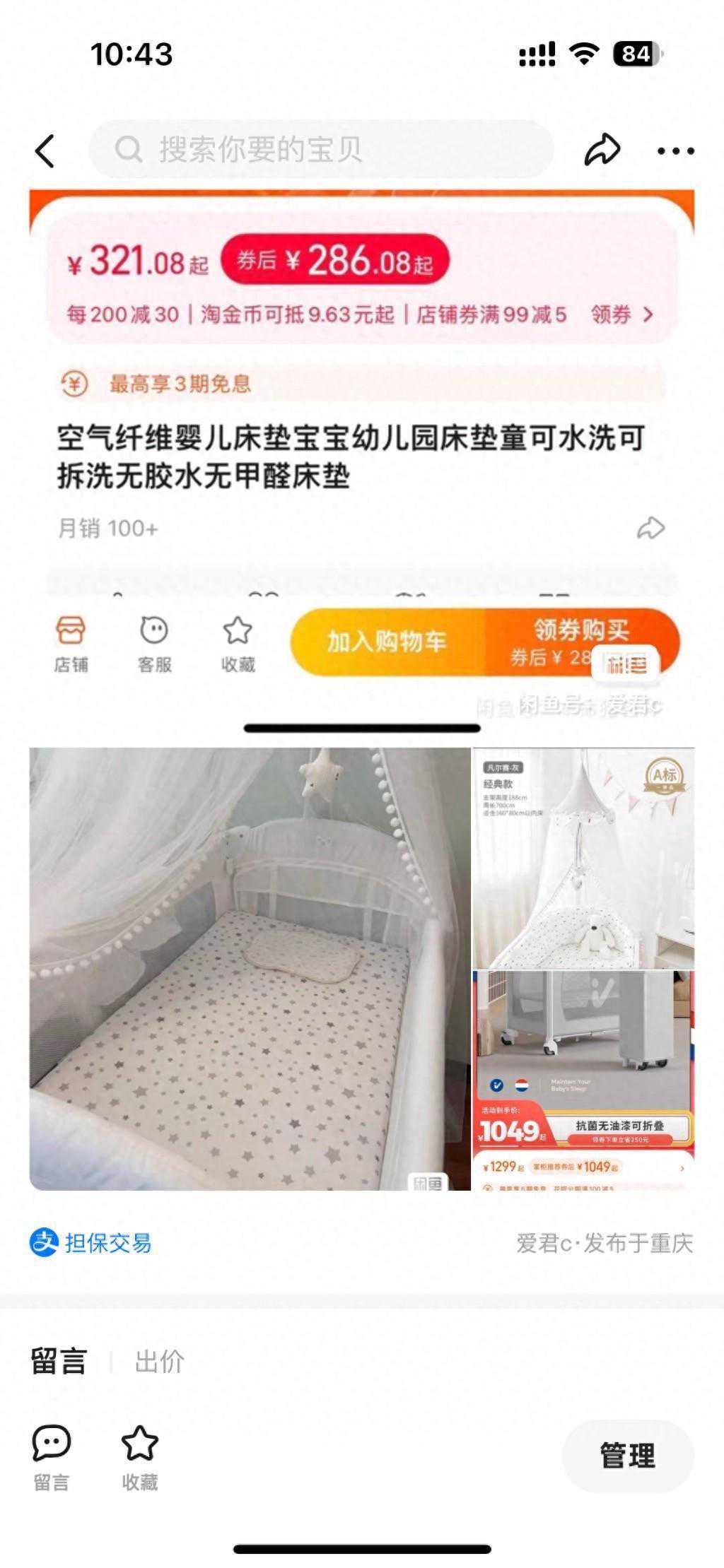
Task: Switch to the 出价 tab
Action: click(x=160, y=1361)
